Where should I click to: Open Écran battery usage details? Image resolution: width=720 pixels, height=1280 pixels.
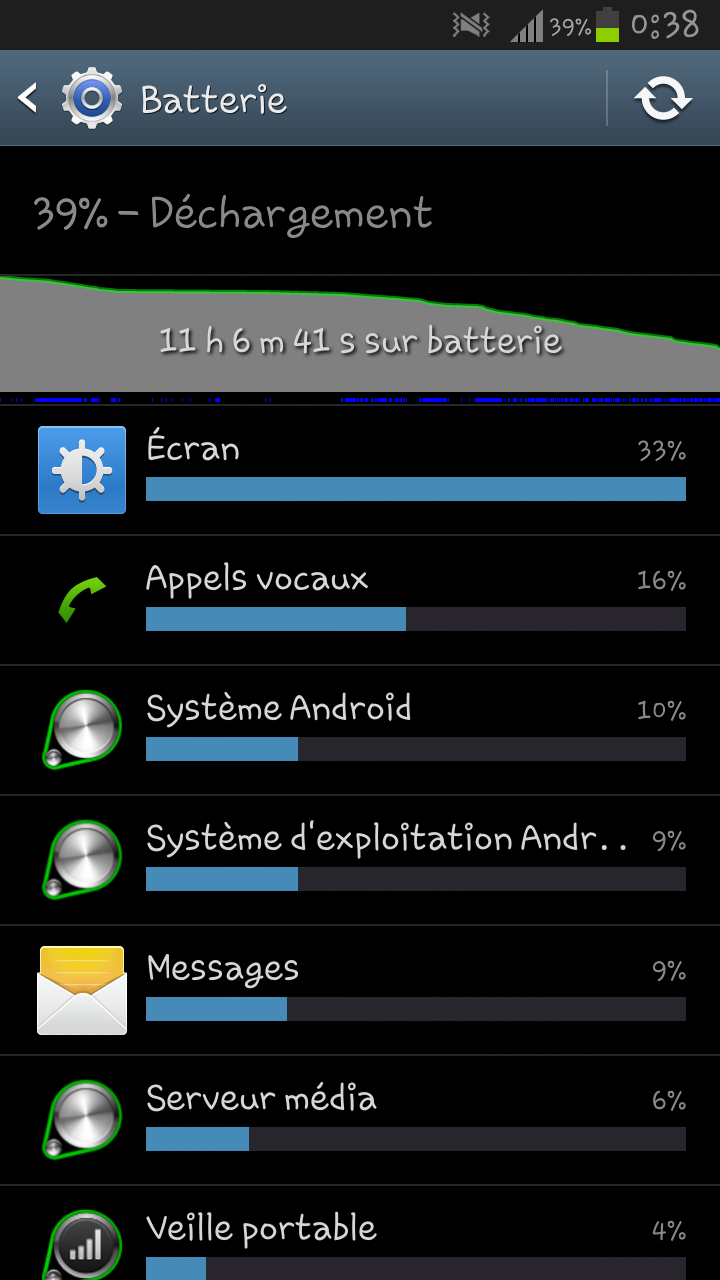click(360, 470)
